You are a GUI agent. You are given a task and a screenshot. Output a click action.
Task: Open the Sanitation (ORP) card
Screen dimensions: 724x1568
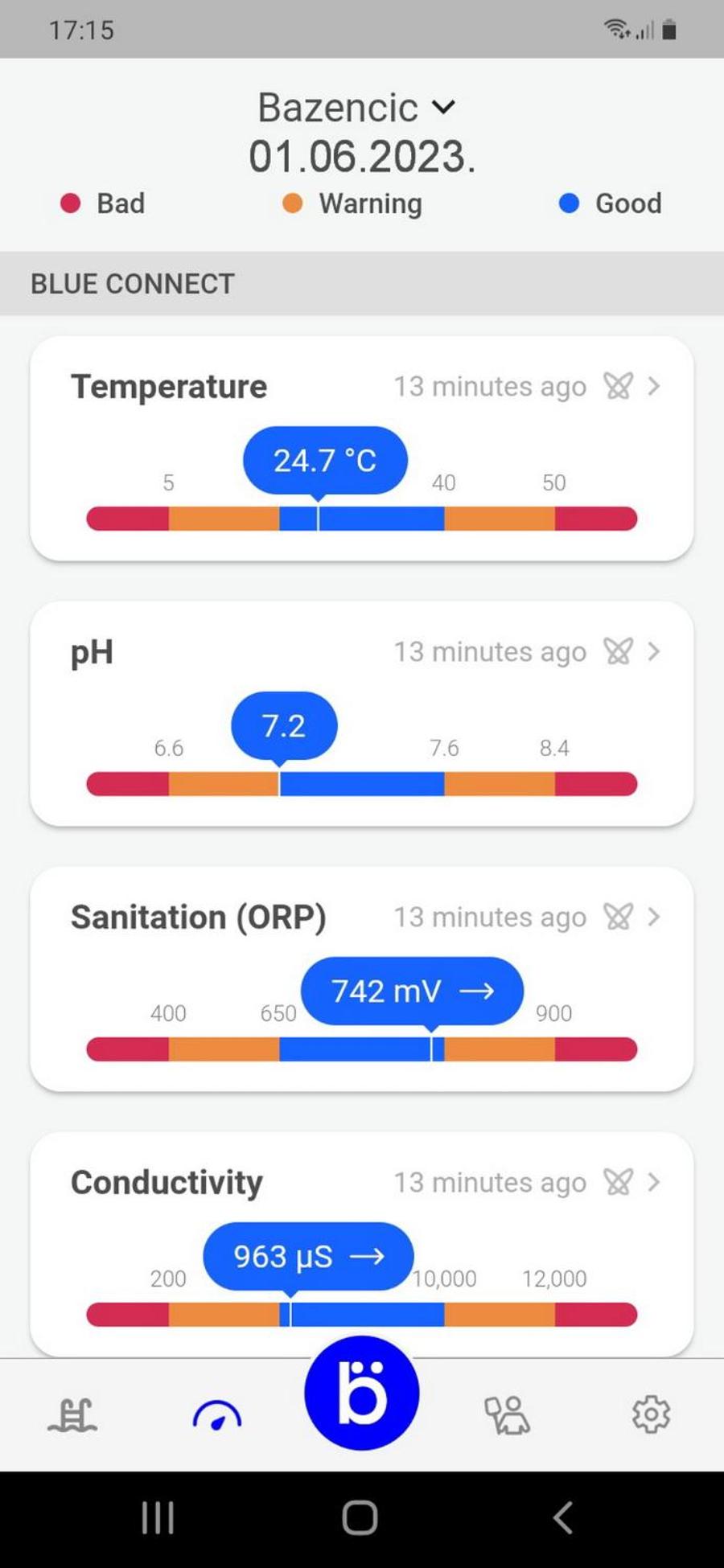point(361,979)
